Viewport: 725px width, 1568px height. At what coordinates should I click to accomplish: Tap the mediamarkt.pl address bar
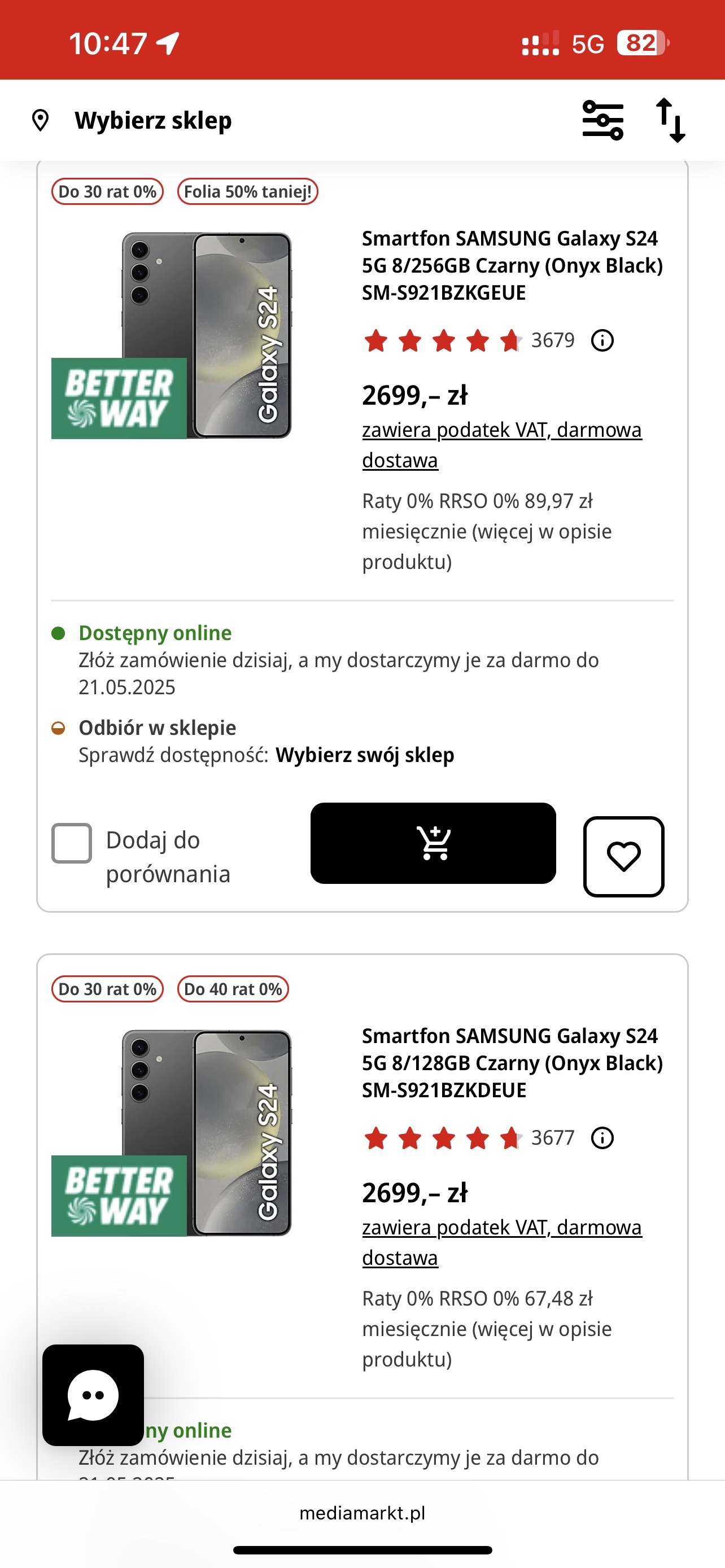click(362, 1513)
